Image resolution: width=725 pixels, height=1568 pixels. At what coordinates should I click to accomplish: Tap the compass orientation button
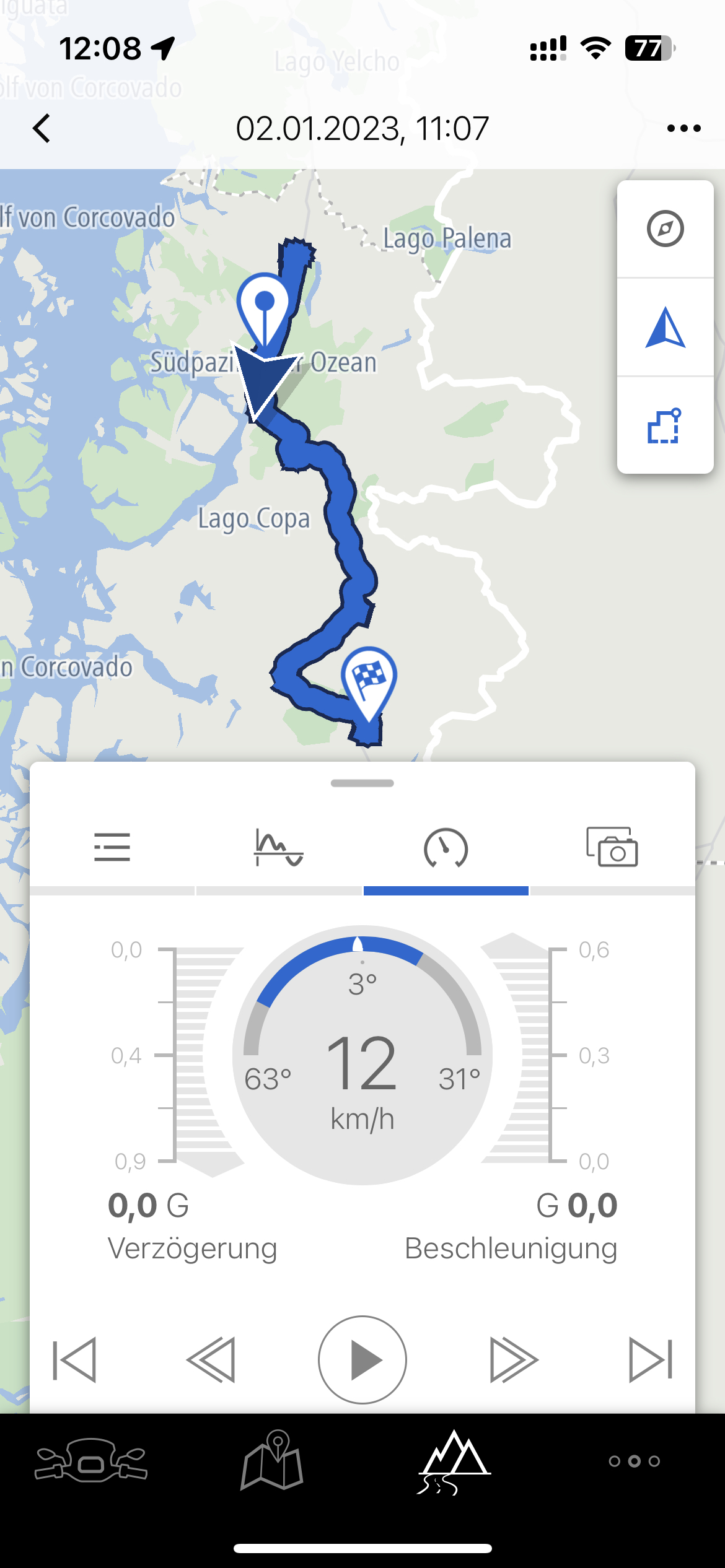tap(665, 229)
